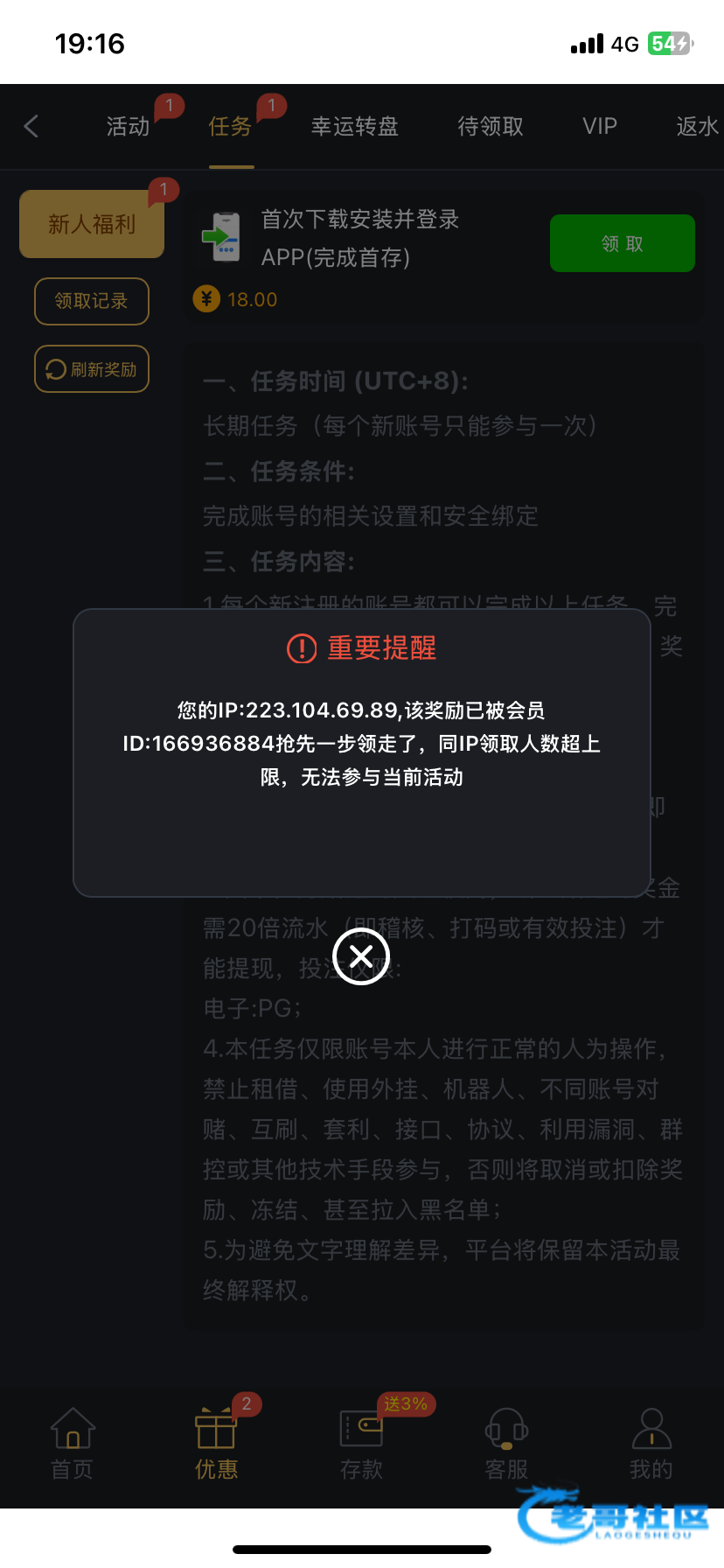Viewport: 724px width, 1568px height.
Task: Switch to the 返水 tab
Action: click(698, 127)
